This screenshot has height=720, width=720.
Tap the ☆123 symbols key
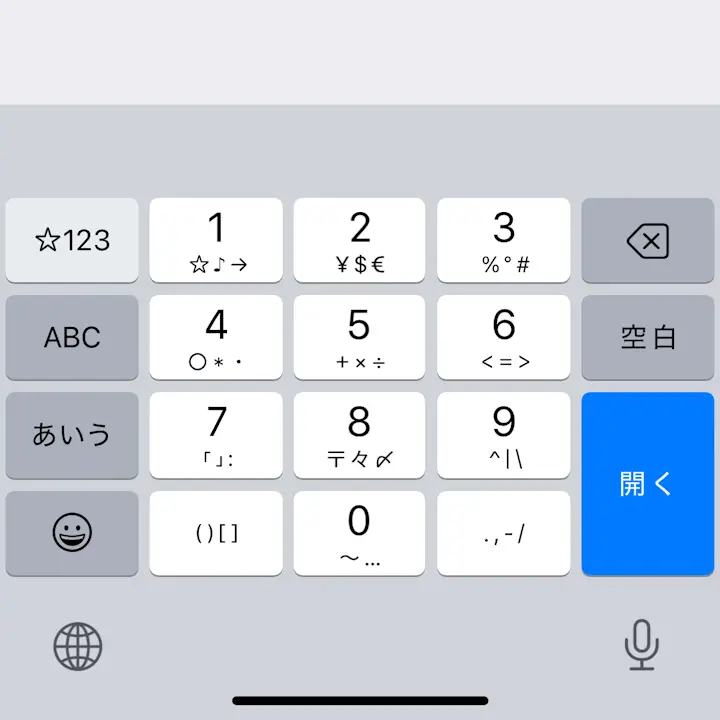click(72, 240)
